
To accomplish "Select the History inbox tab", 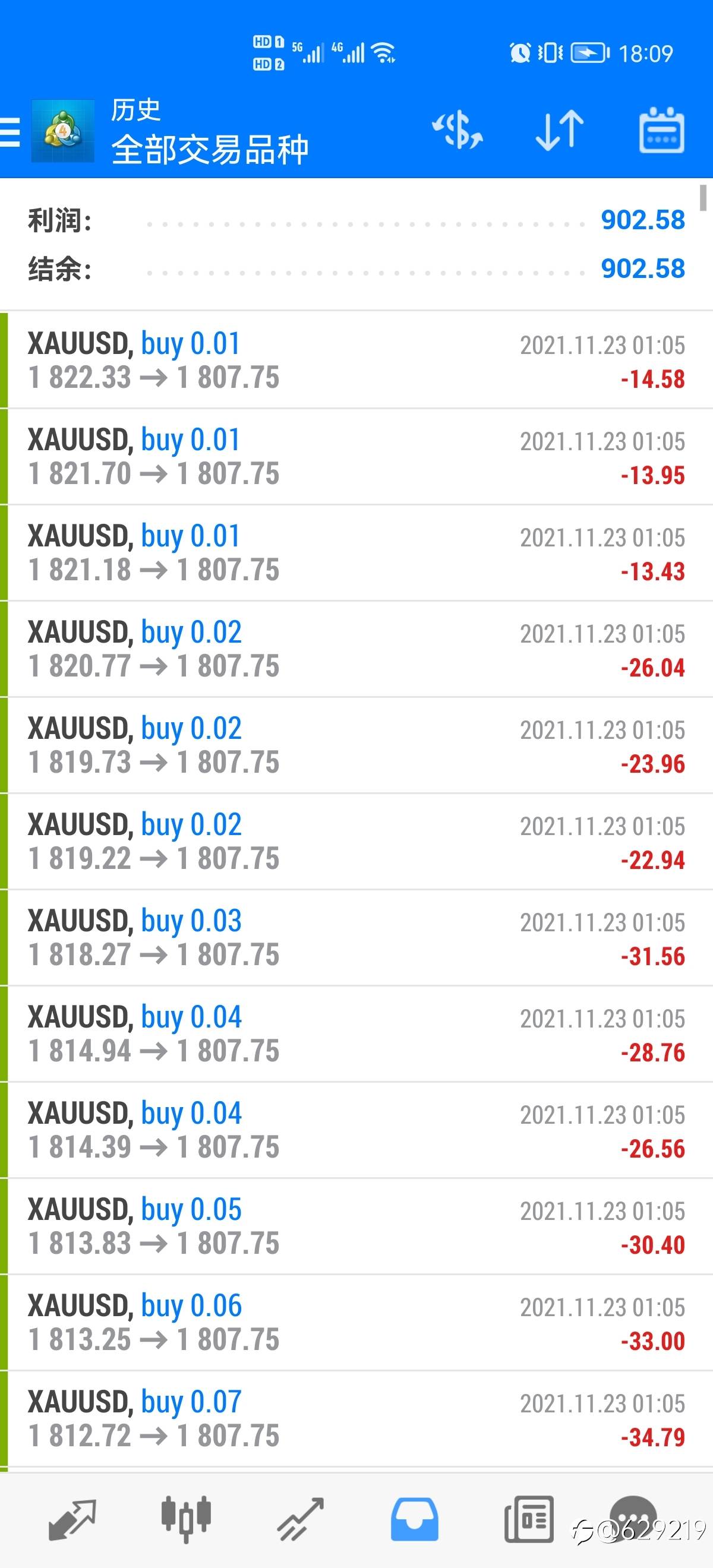I will pyautogui.click(x=414, y=1520).
